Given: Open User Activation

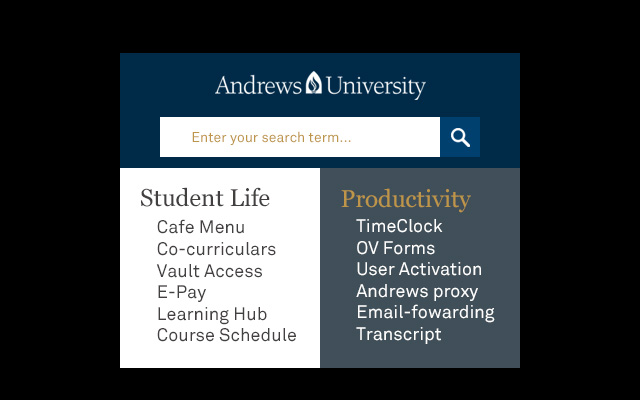Looking at the screenshot, I should click(419, 269).
